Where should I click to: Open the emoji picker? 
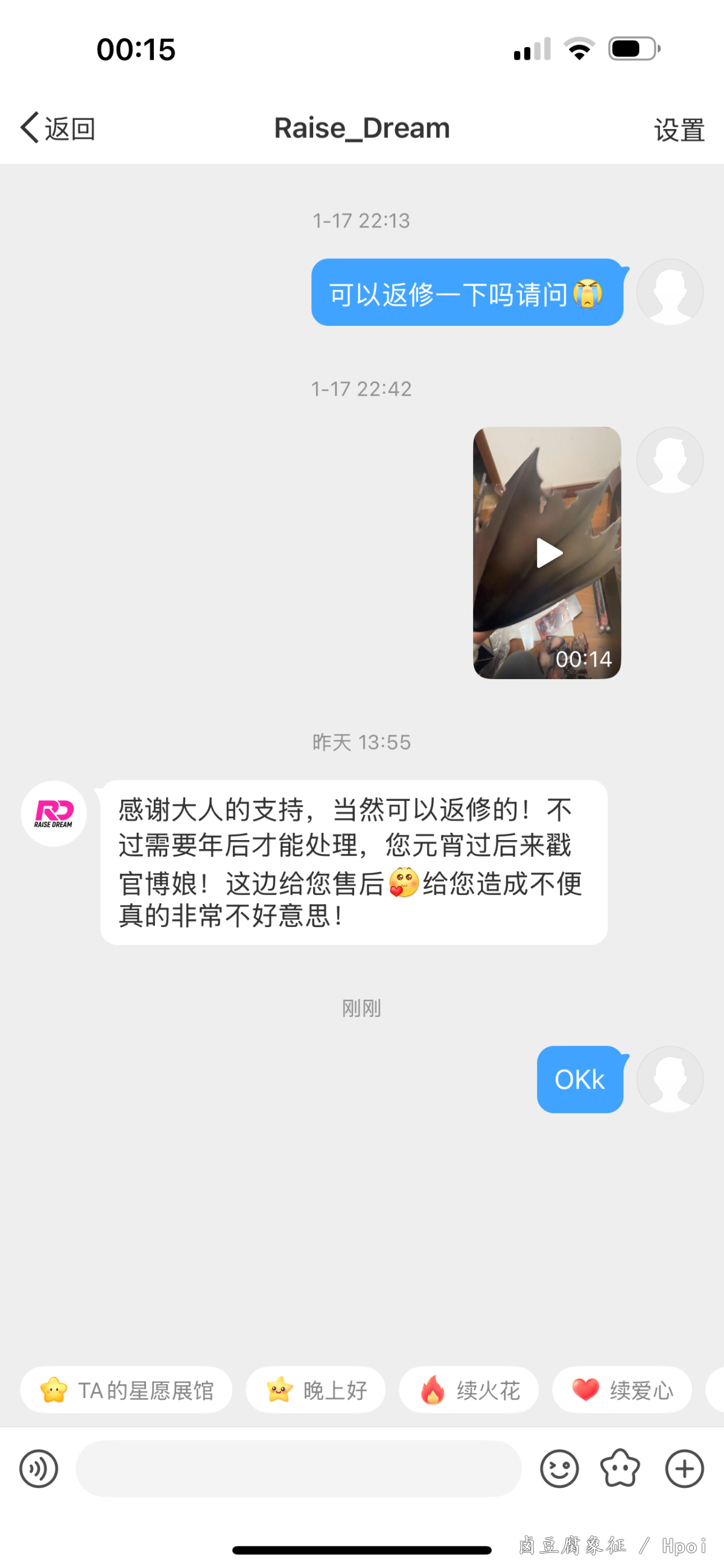559,1468
